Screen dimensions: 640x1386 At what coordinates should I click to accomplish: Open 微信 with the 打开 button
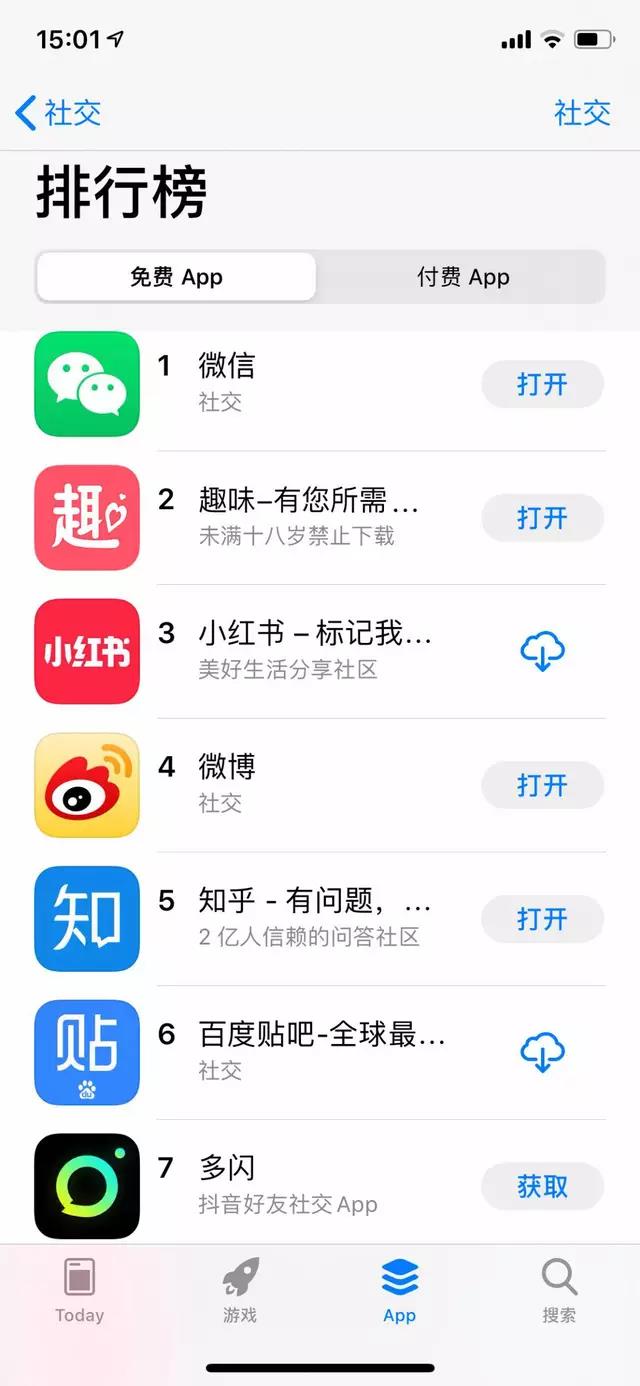542,385
